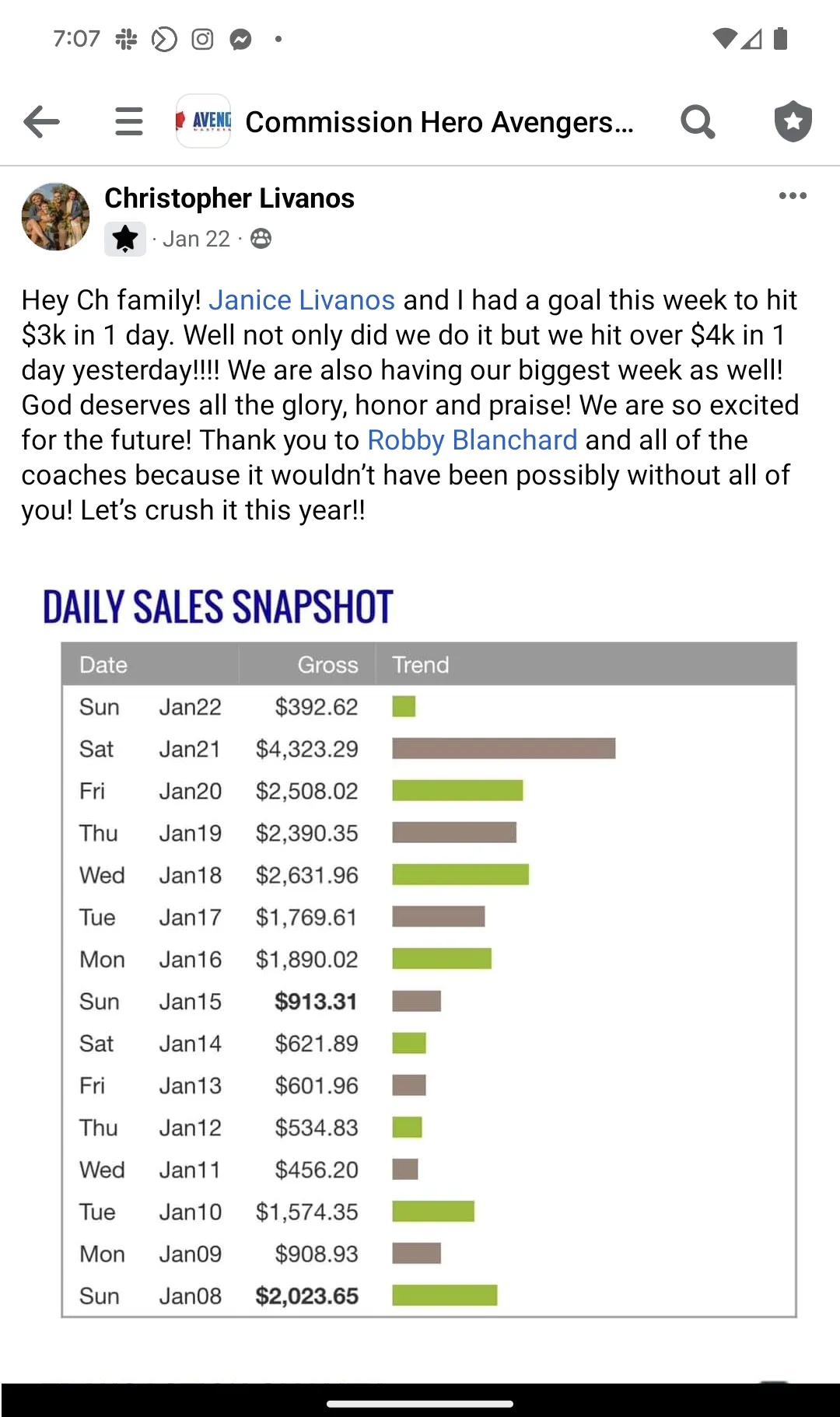Open the Commission Hero Avengers group title
The image size is (840, 1417).
coord(439,122)
